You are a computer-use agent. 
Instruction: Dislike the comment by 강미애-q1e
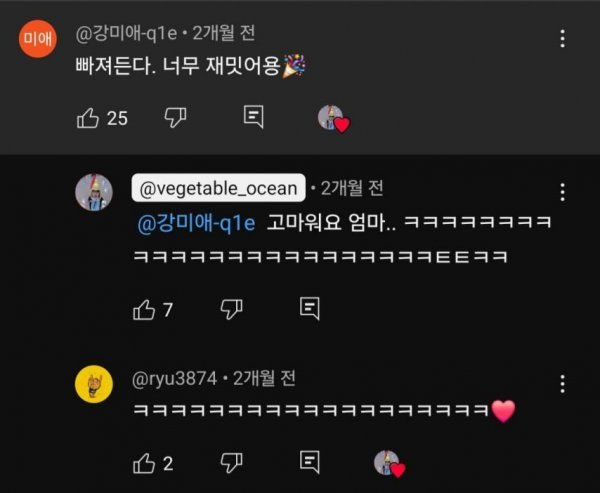click(x=175, y=117)
